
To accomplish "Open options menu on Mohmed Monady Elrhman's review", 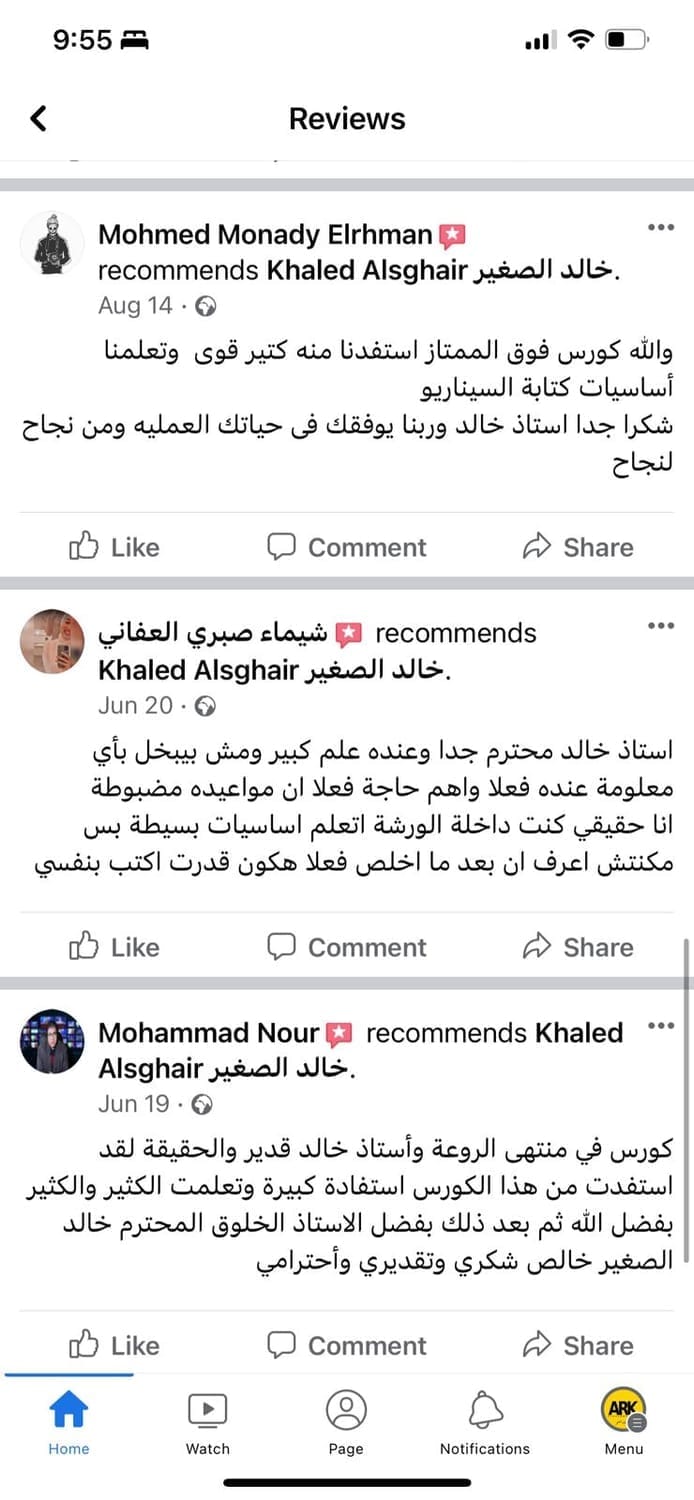I will tap(661, 228).
